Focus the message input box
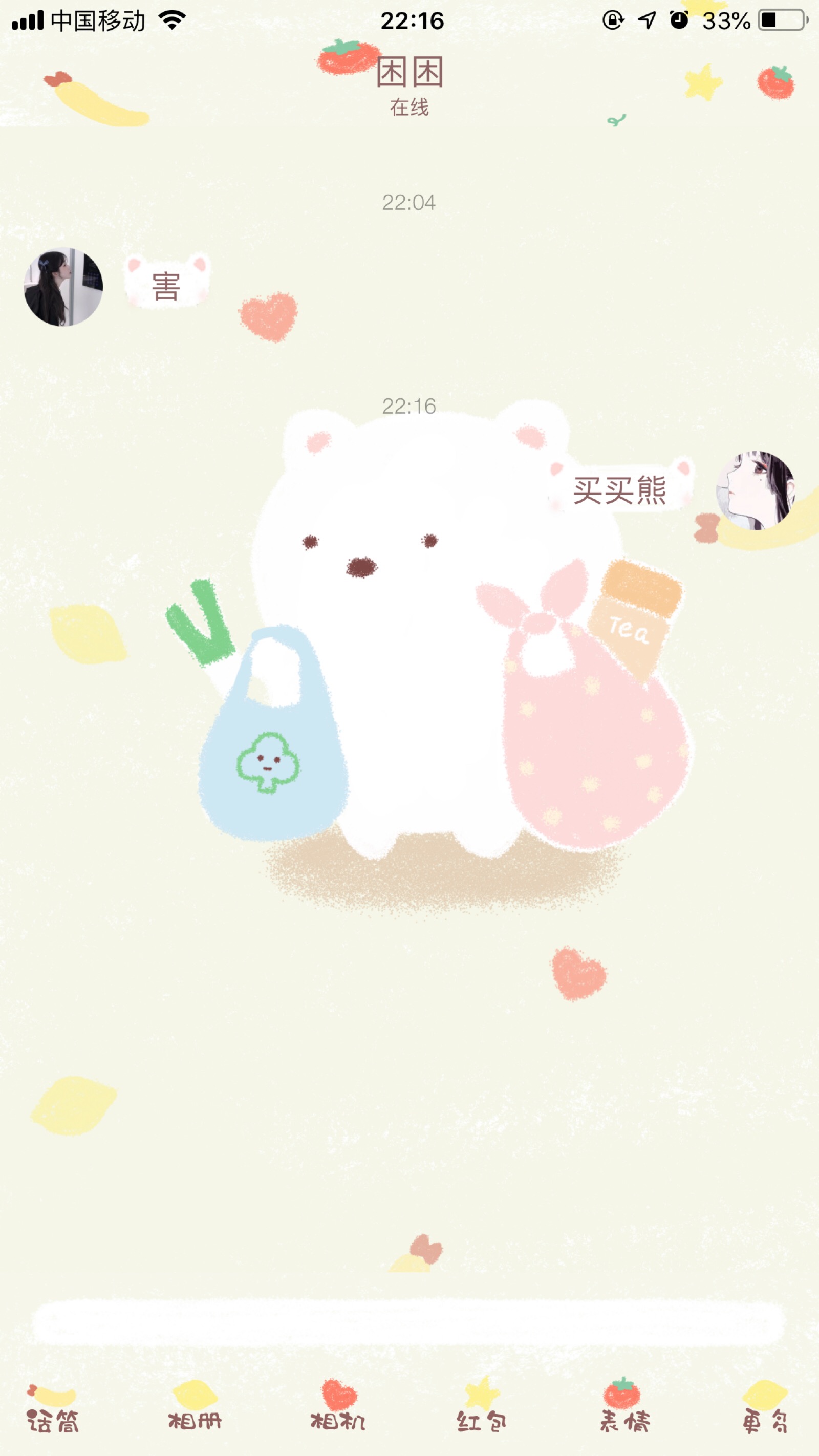The image size is (819, 1456). tap(408, 1322)
